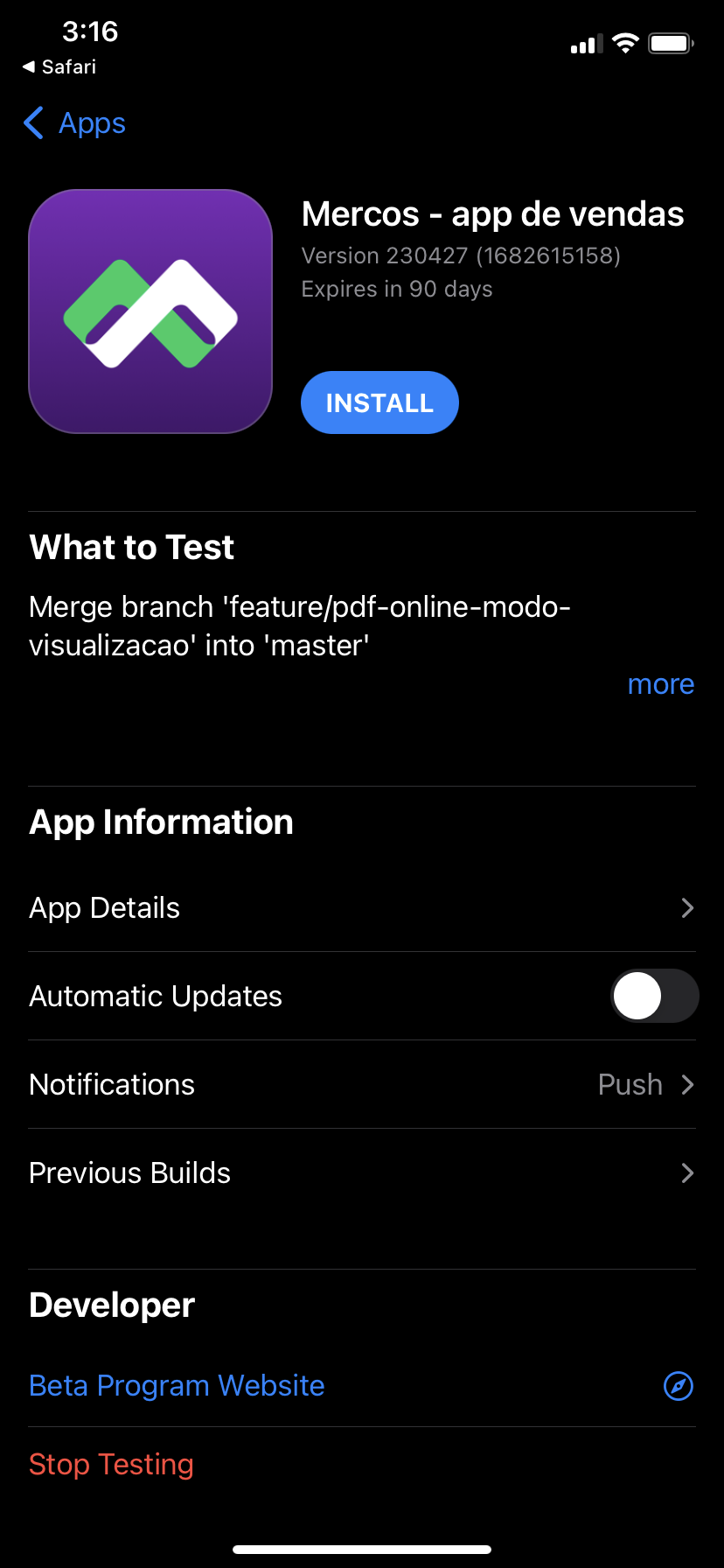This screenshot has width=724, height=1568.
Task: Enable Automatic Updates switch
Action: (x=653, y=996)
